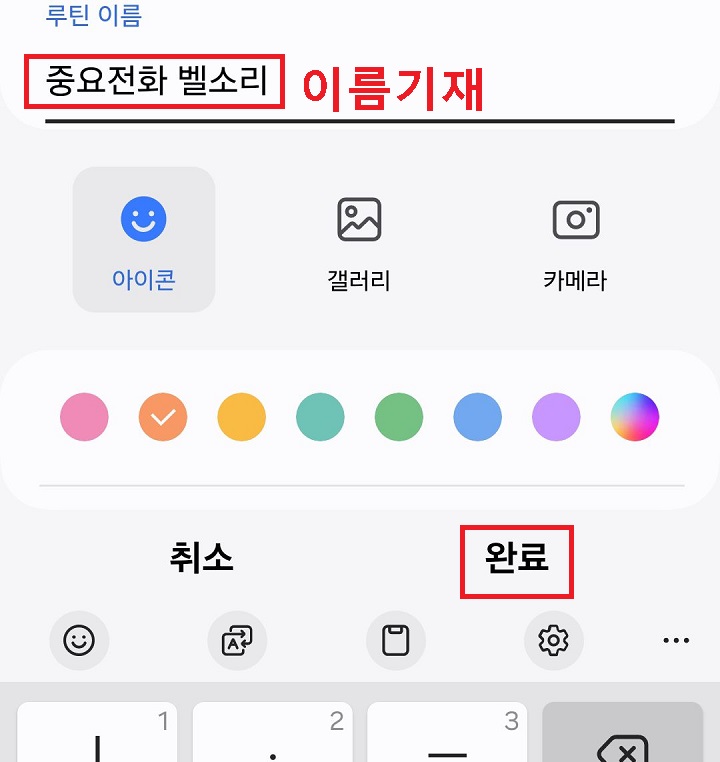Open the clipboard from keyboard toolbar
The height and width of the screenshot is (762, 720).
(x=396, y=640)
